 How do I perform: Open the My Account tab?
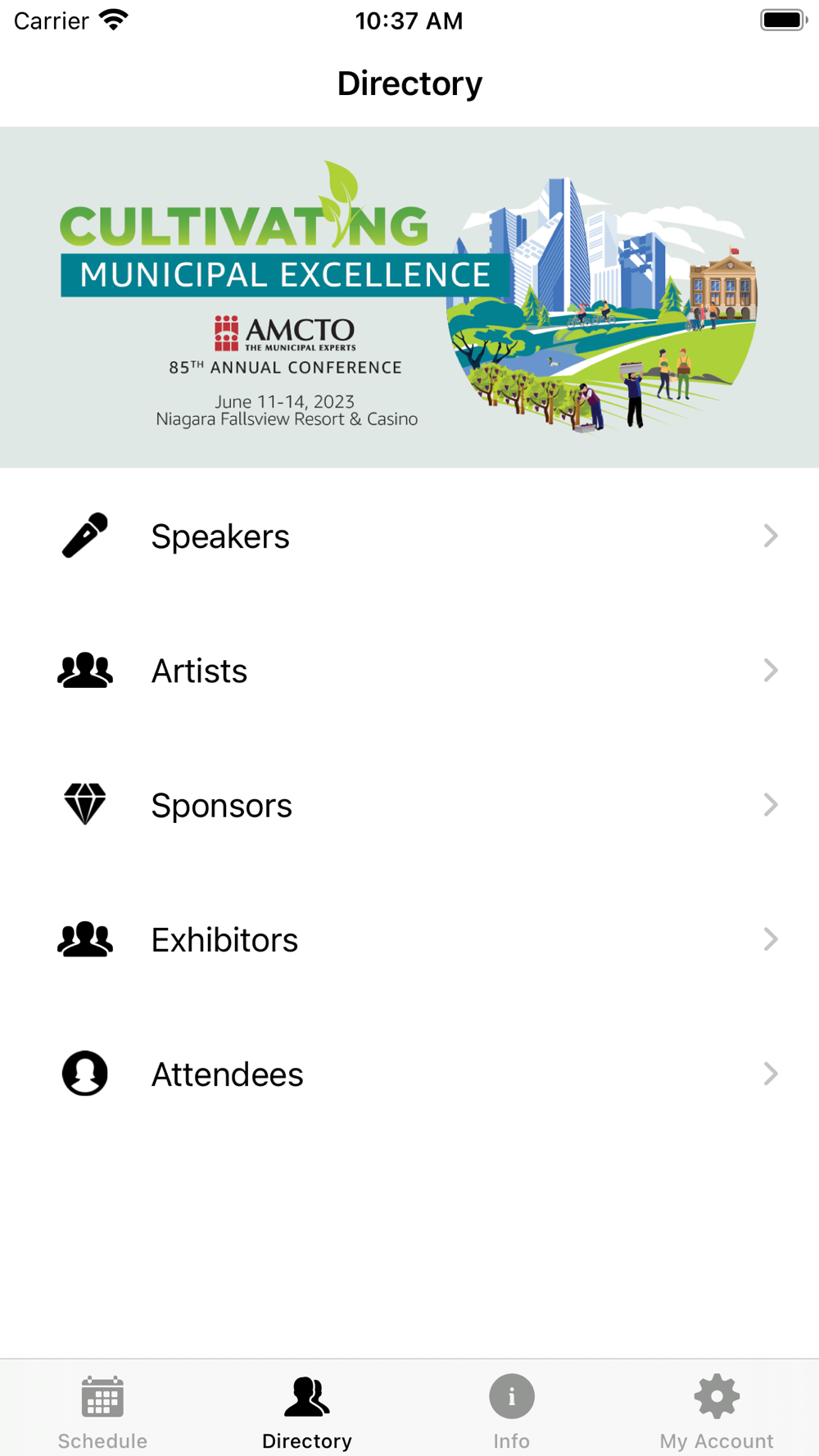click(717, 1411)
